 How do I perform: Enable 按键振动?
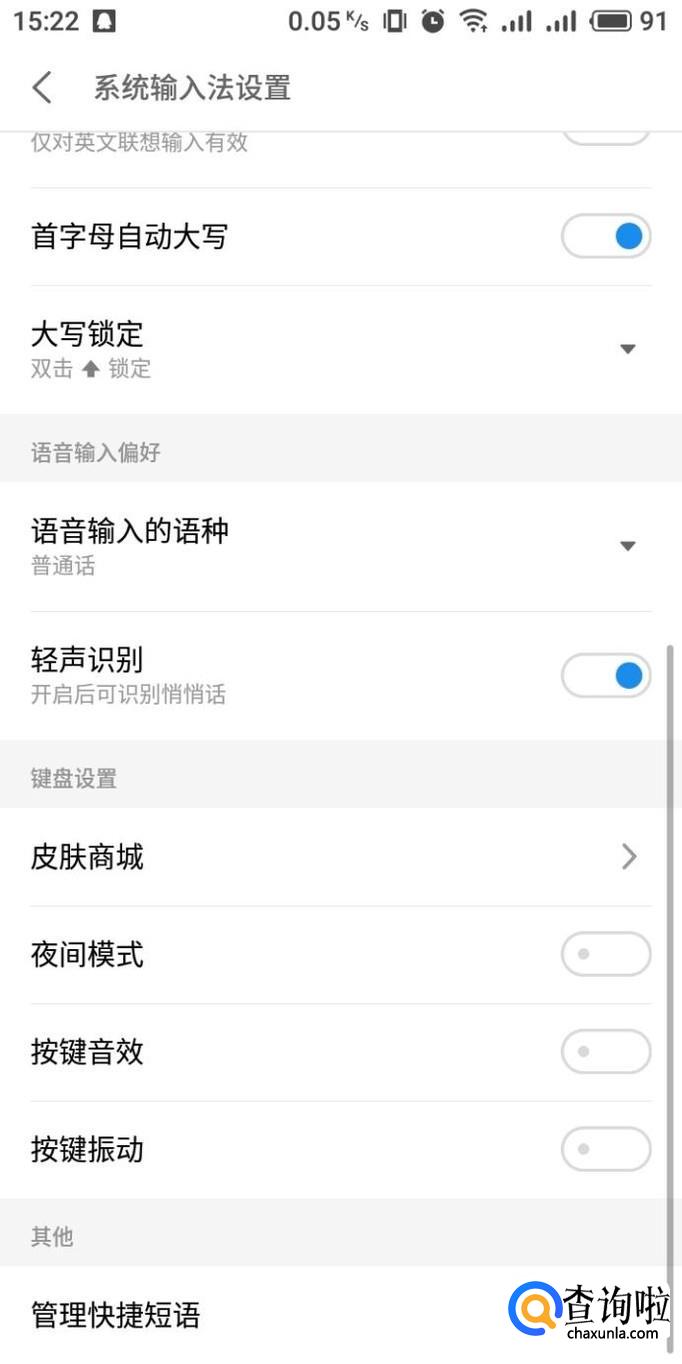[x=606, y=1149]
